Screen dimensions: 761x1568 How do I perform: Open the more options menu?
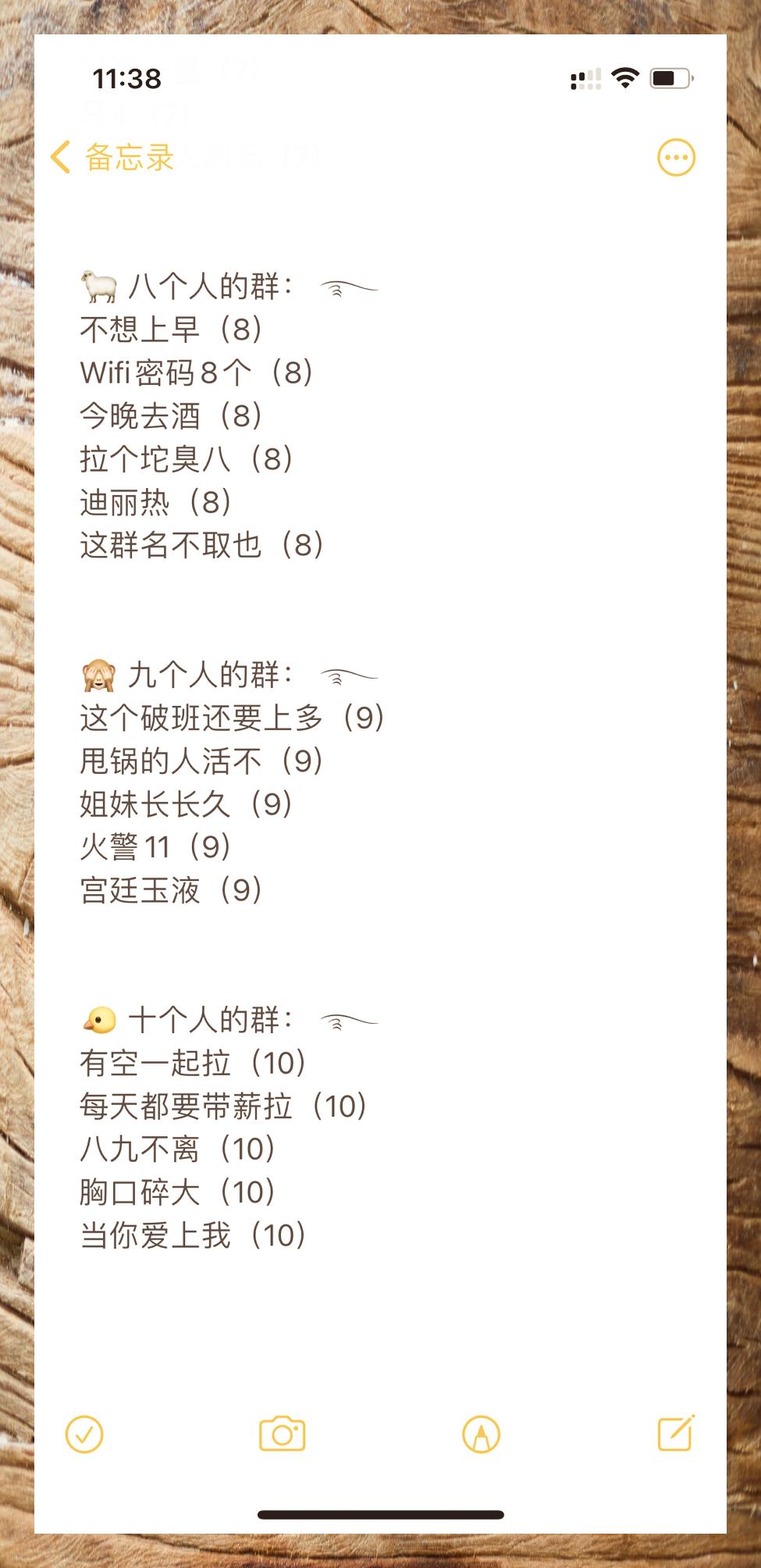tap(675, 158)
